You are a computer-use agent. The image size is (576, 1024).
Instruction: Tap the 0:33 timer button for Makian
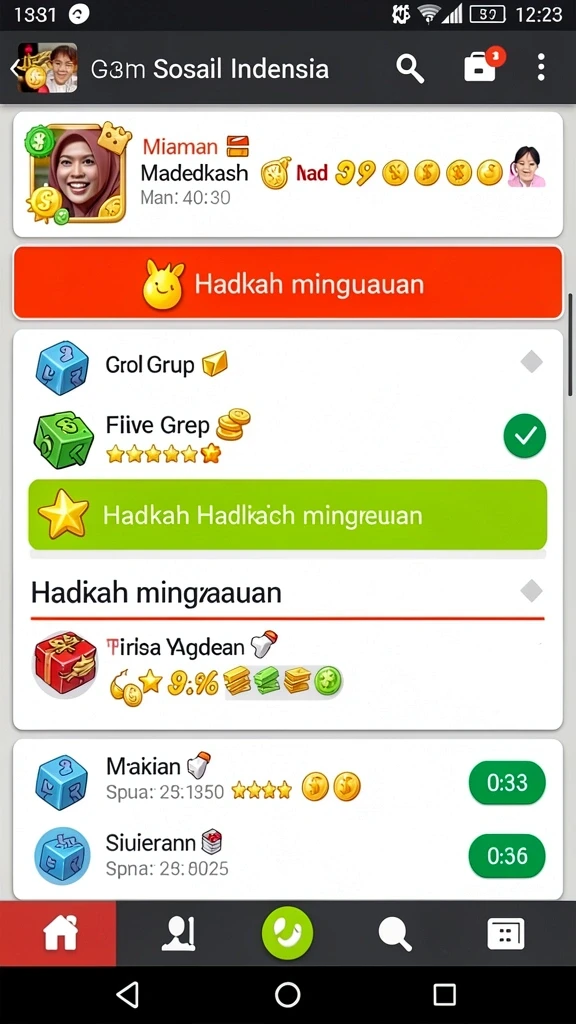tap(507, 782)
